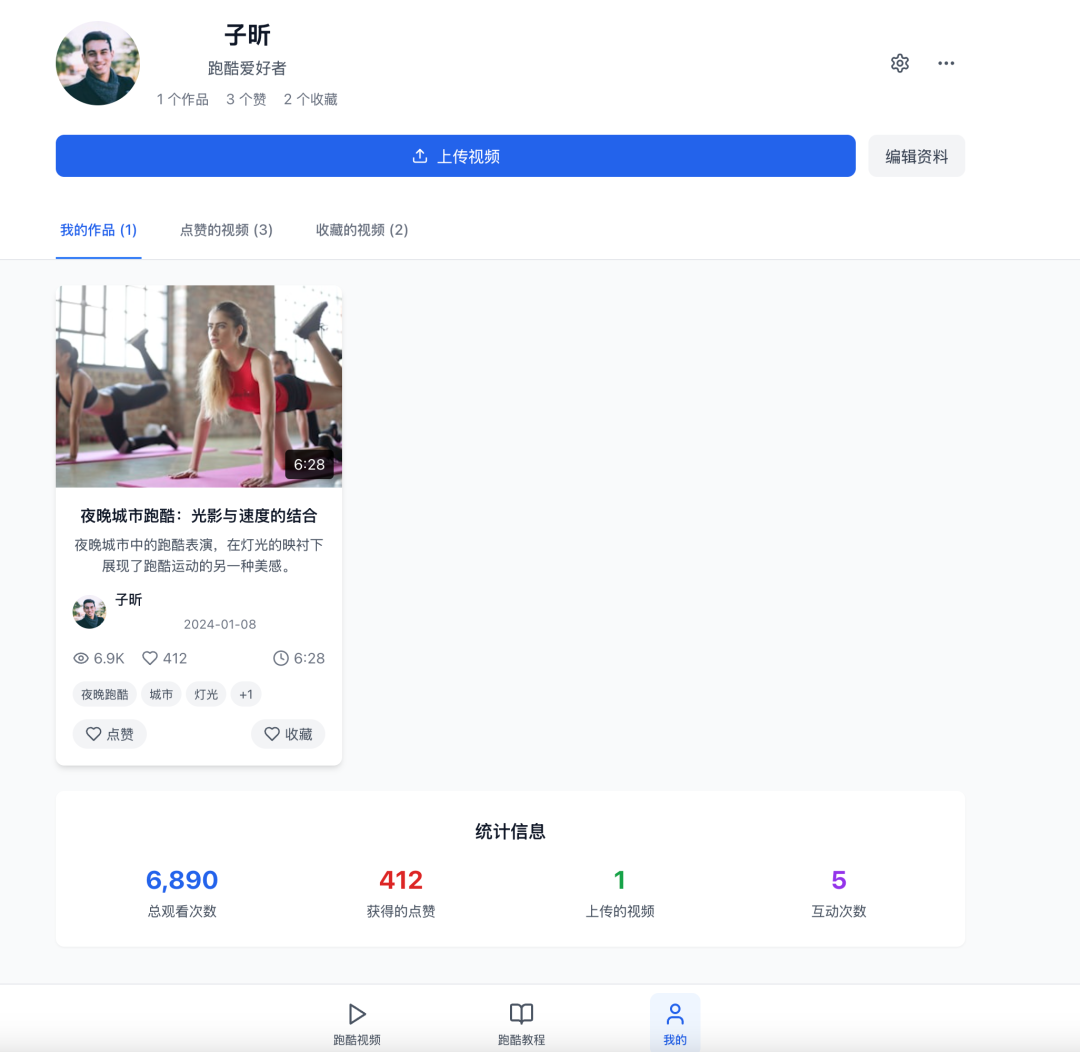The image size is (1080, 1052).
Task: Switch to the 点赞的视频 tab
Action: click(226, 230)
